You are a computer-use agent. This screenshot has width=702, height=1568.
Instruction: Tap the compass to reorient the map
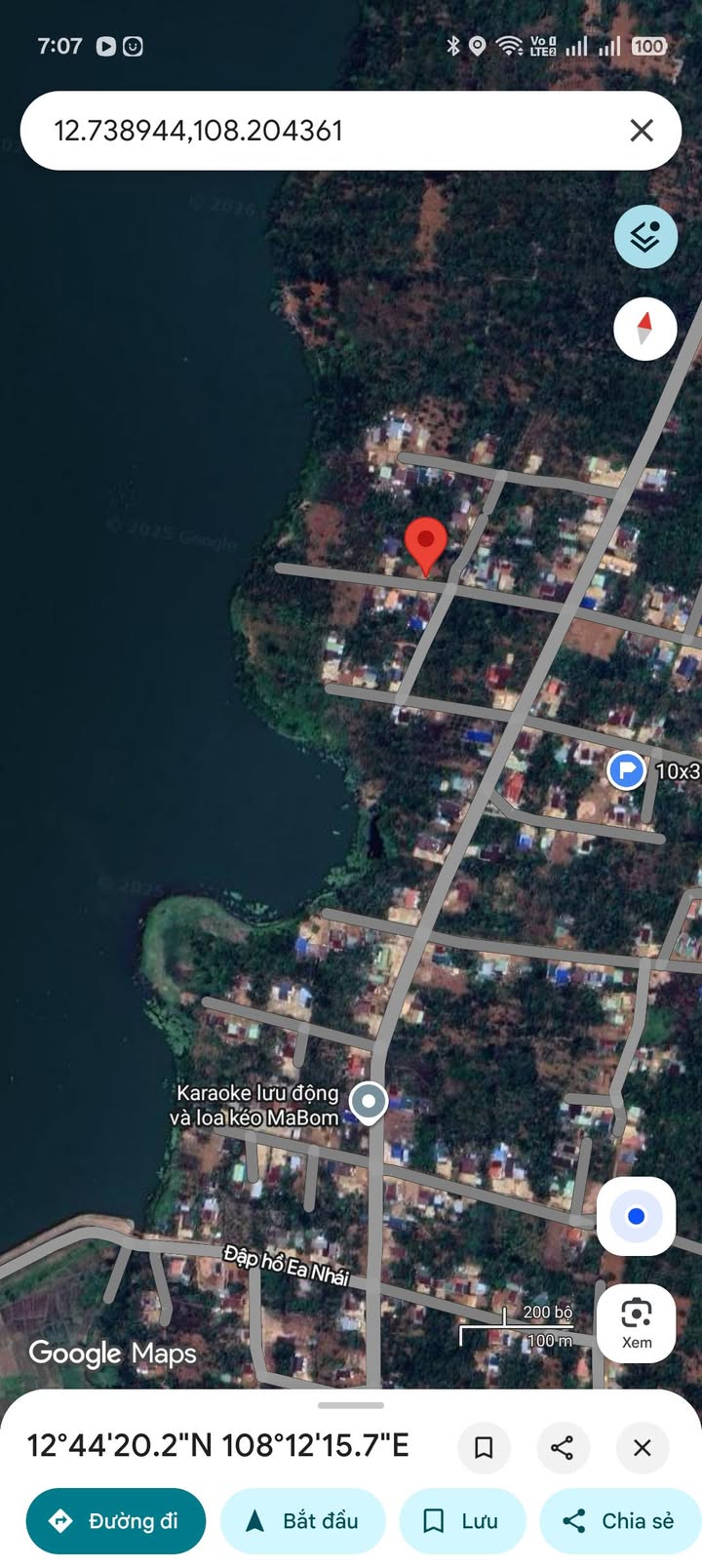point(645,329)
